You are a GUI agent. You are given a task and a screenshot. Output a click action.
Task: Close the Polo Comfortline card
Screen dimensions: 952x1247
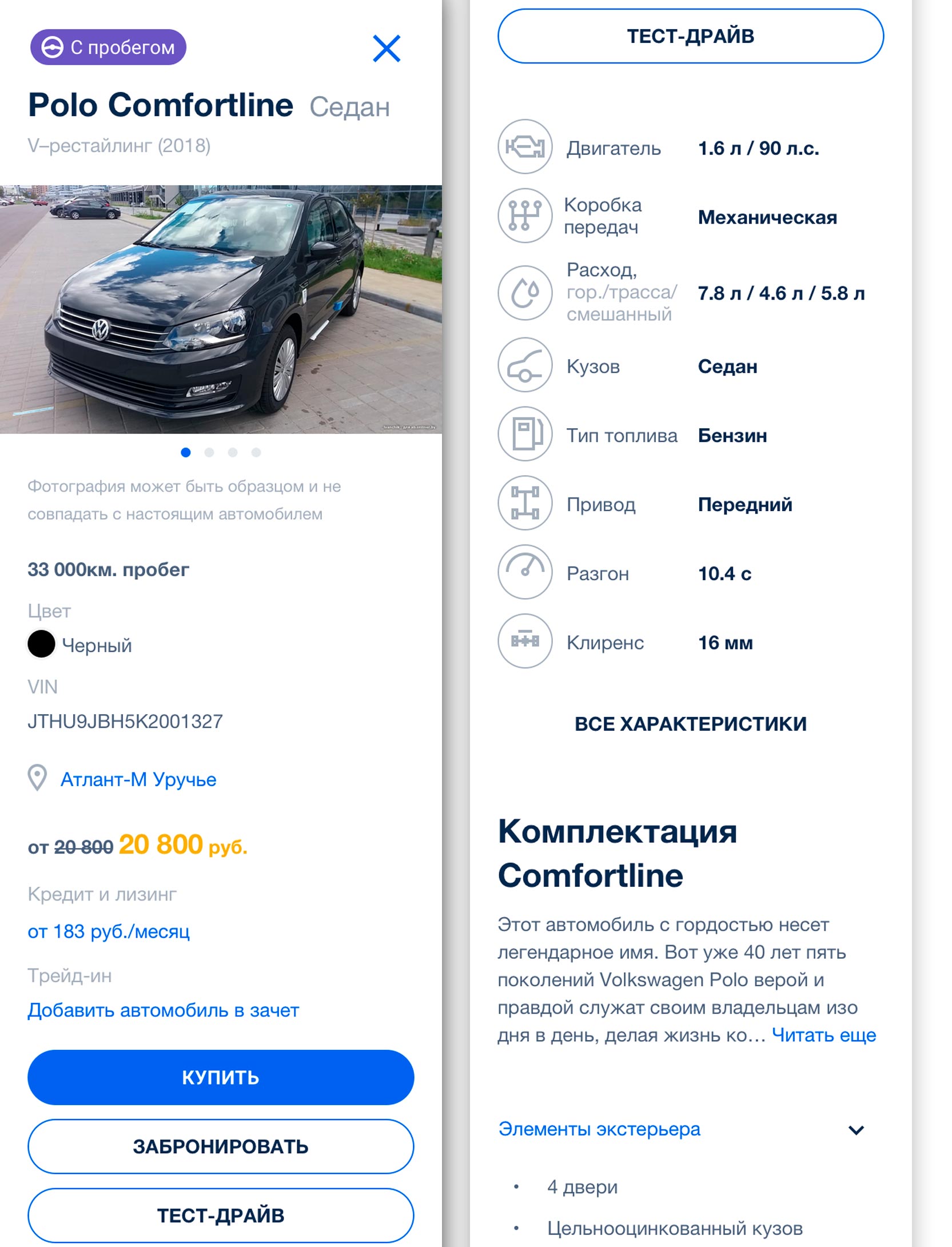(387, 48)
